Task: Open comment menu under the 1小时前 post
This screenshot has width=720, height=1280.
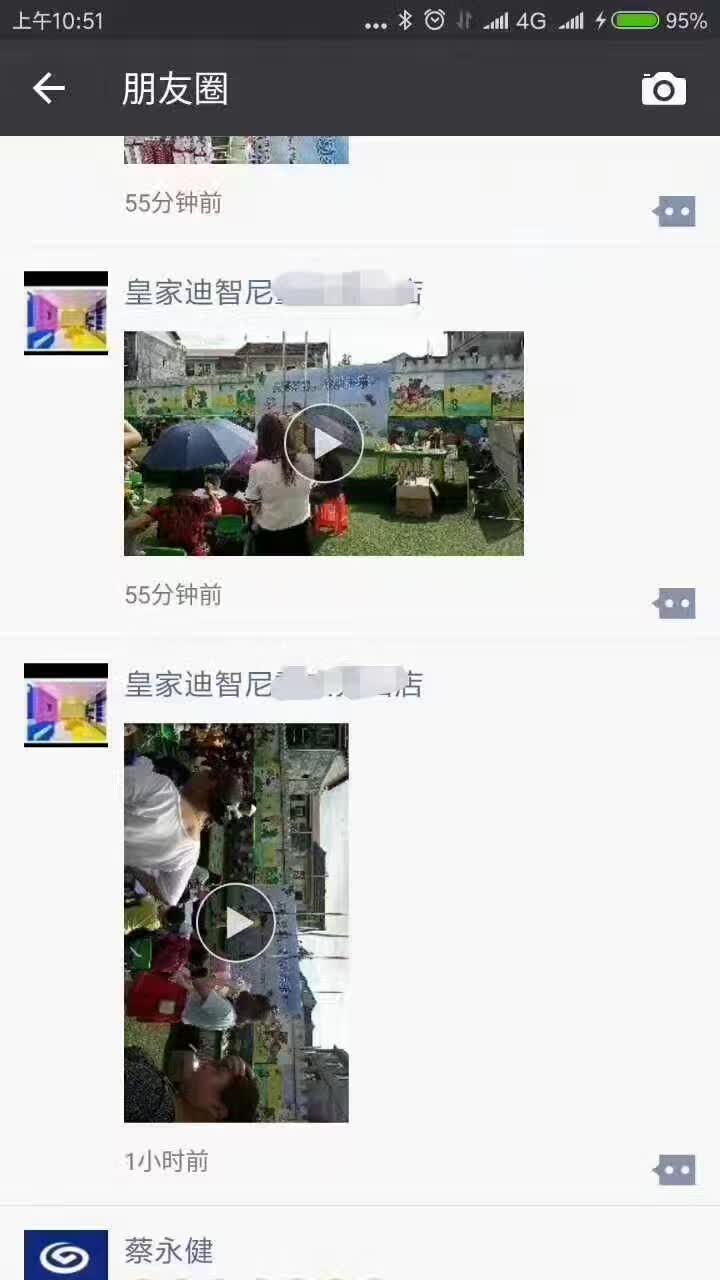Action: pos(676,1169)
